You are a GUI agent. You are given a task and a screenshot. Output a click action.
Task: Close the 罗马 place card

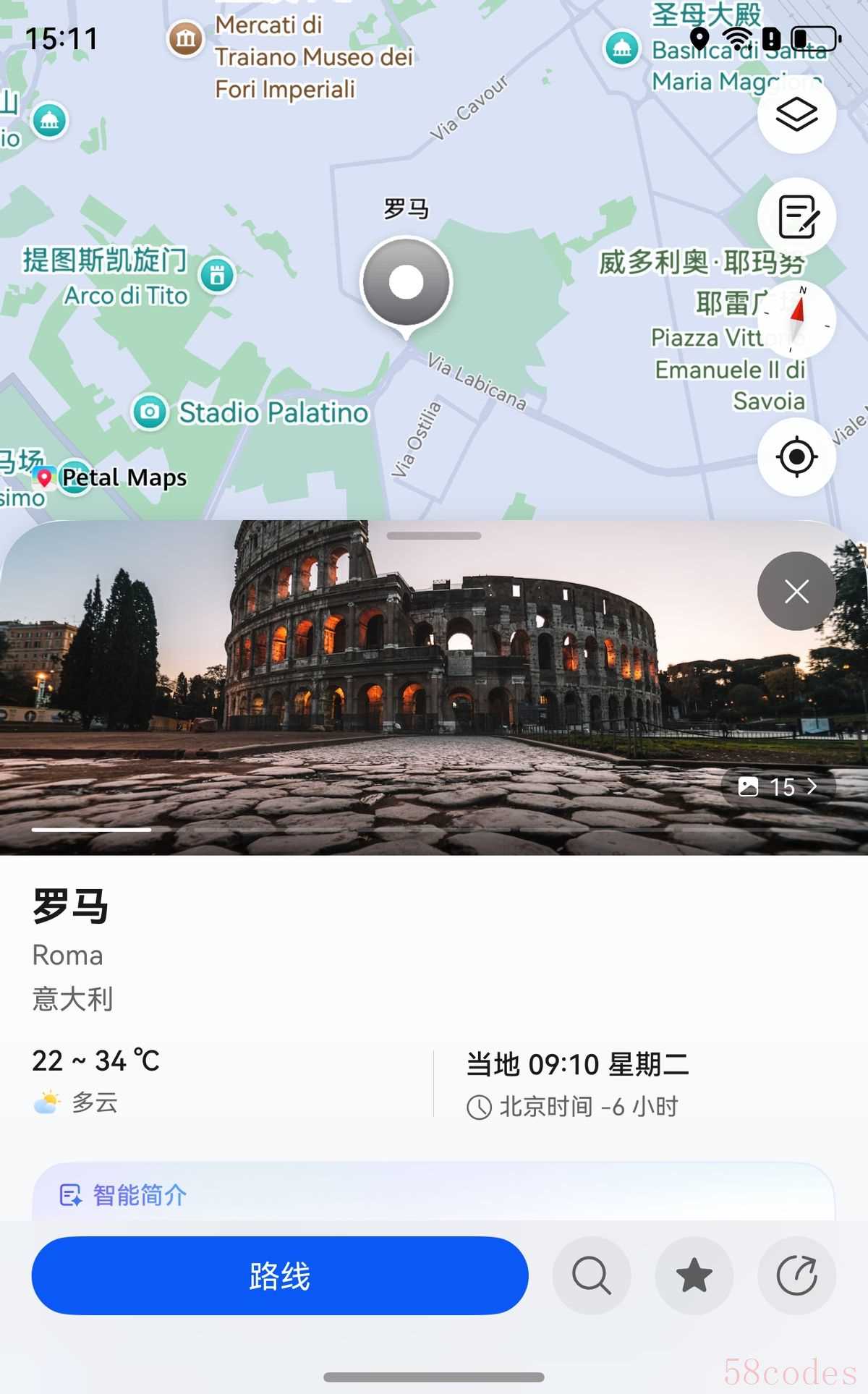[x=796, y=591]
